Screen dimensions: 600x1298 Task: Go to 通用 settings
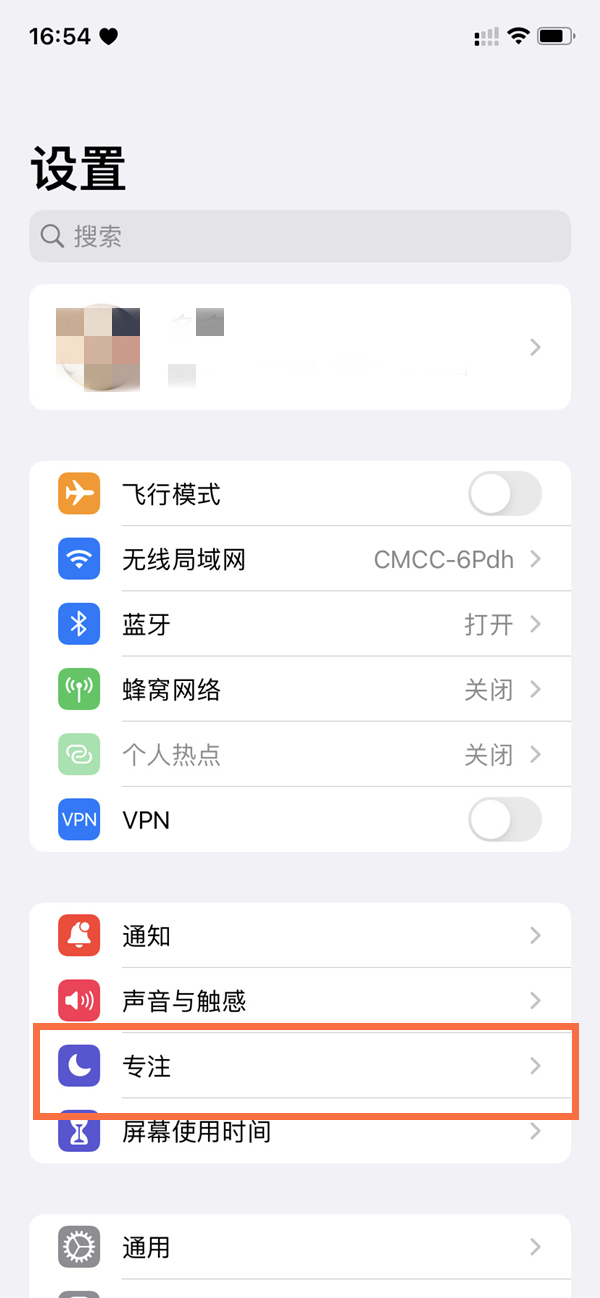(x=300, y=1247)
